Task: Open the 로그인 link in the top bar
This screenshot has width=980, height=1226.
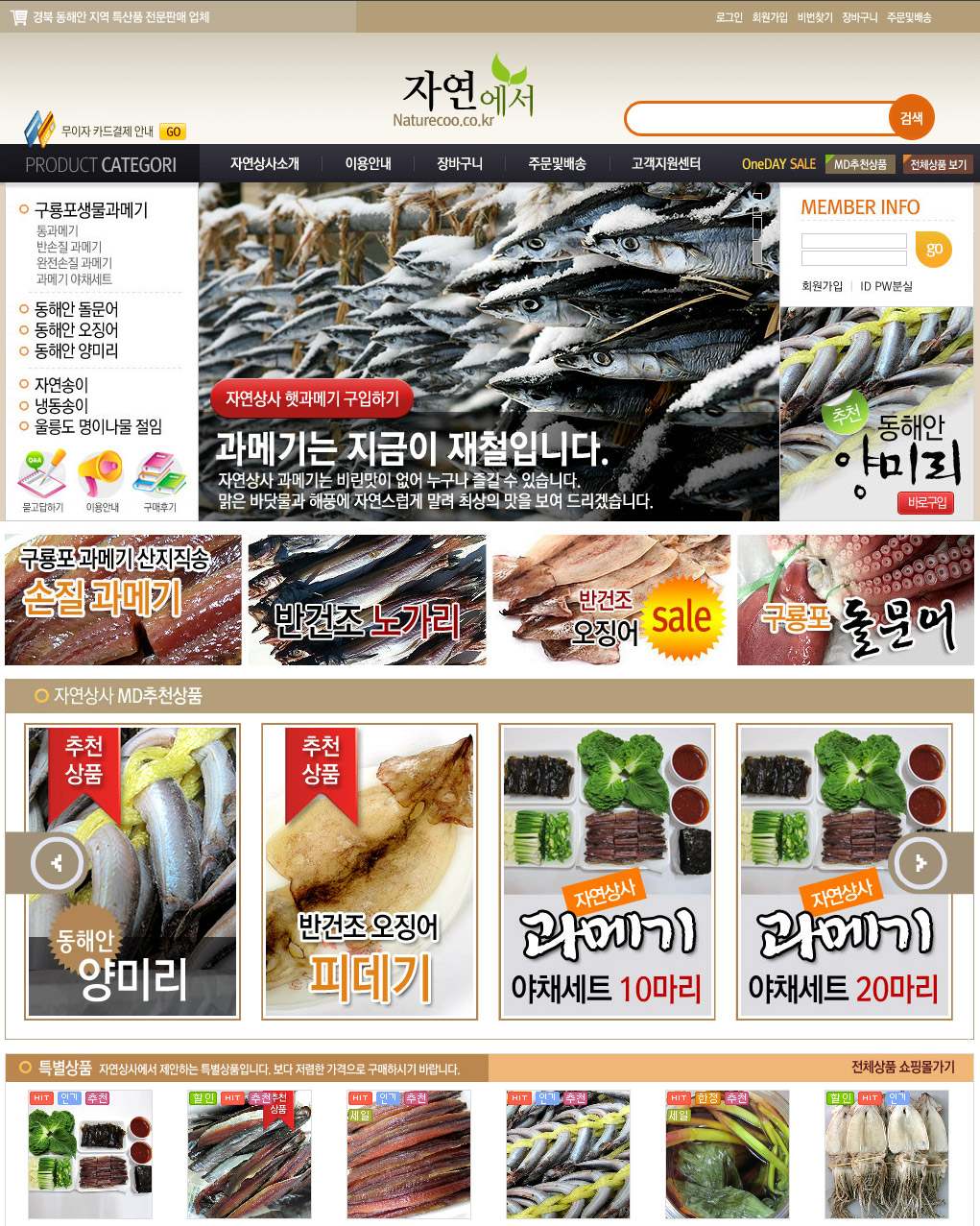Action: pos(729,17)
